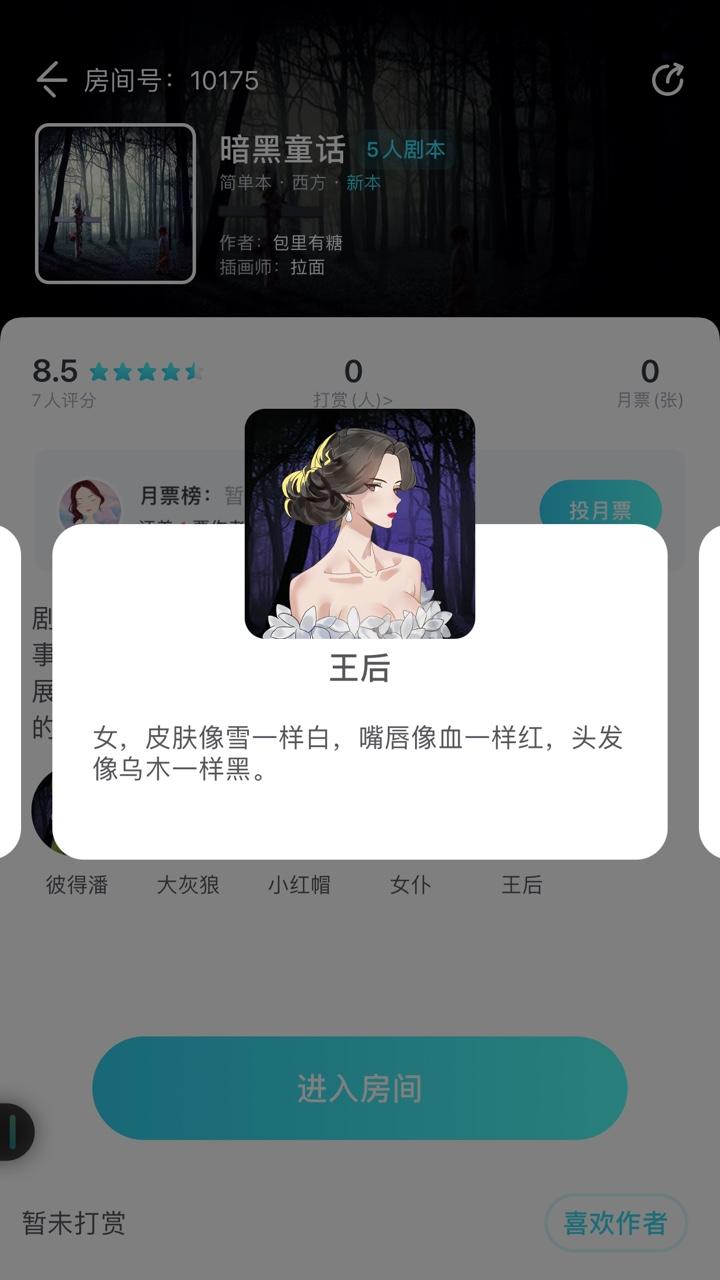This screenshot has width=720, height=1280.
Task: Select the 大灰狼 character
Action: click(x=188, y=884)
